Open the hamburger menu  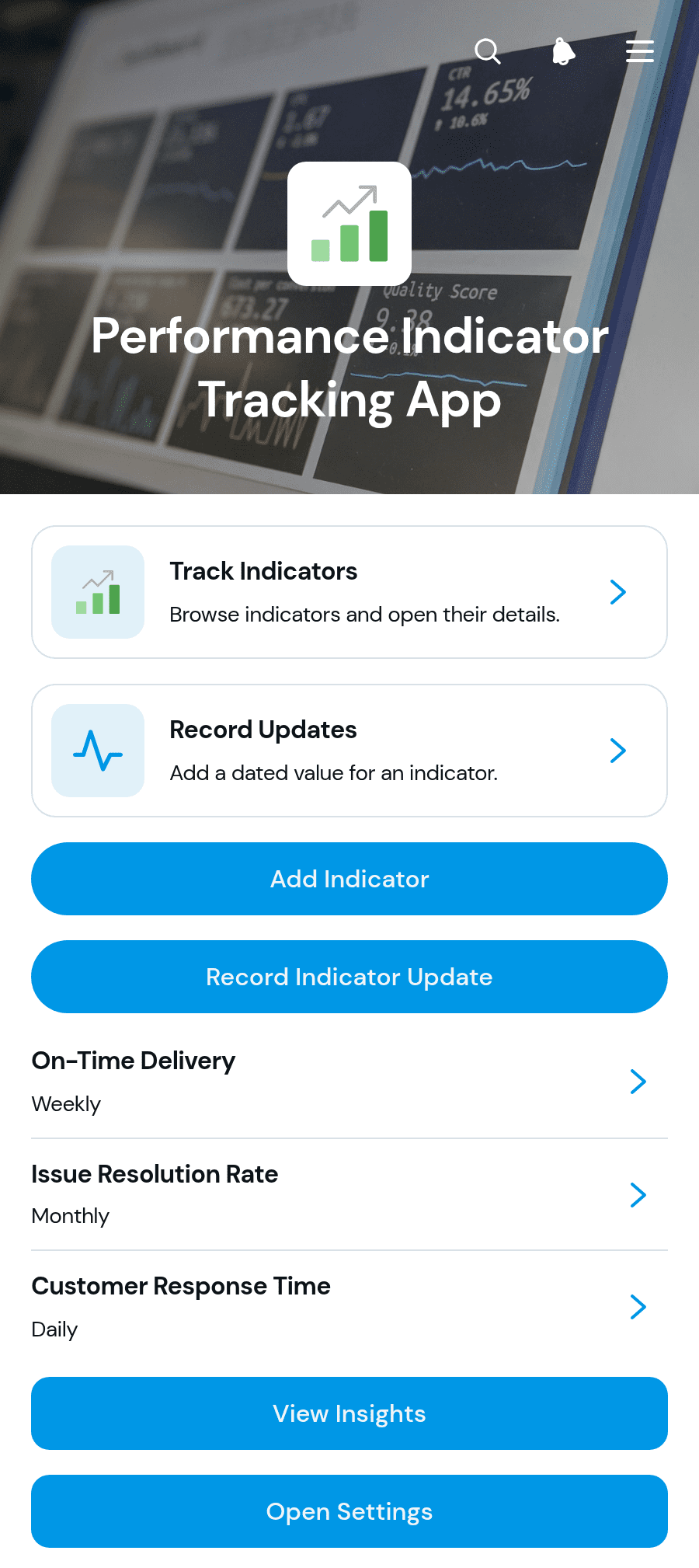click(640, 51)
